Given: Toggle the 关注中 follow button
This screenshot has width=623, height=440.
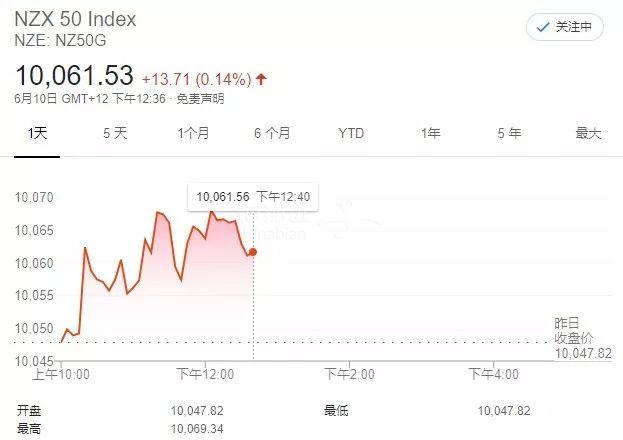Looking at the screenshot, I should 565,27.
